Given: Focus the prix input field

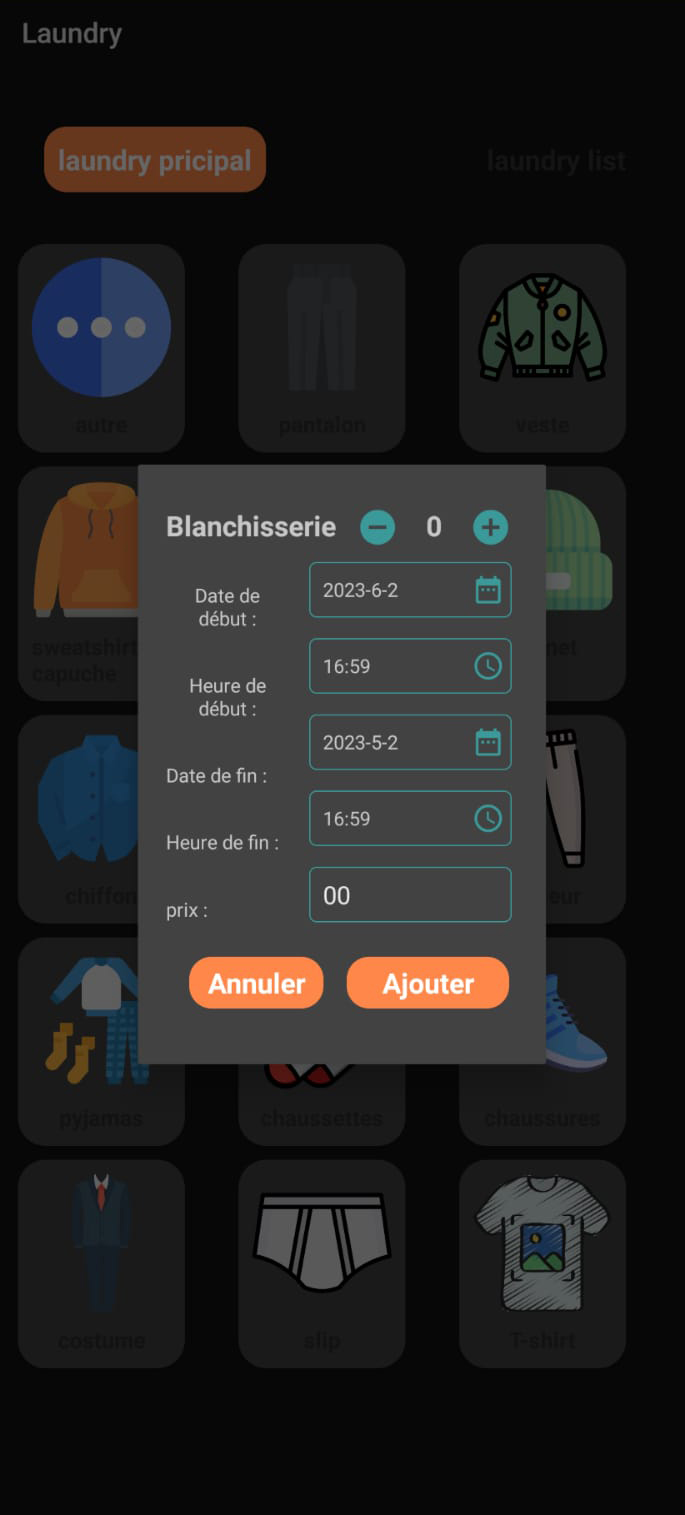Looking at the screenshot, I should pyautogui.click(x=410, y=895).
